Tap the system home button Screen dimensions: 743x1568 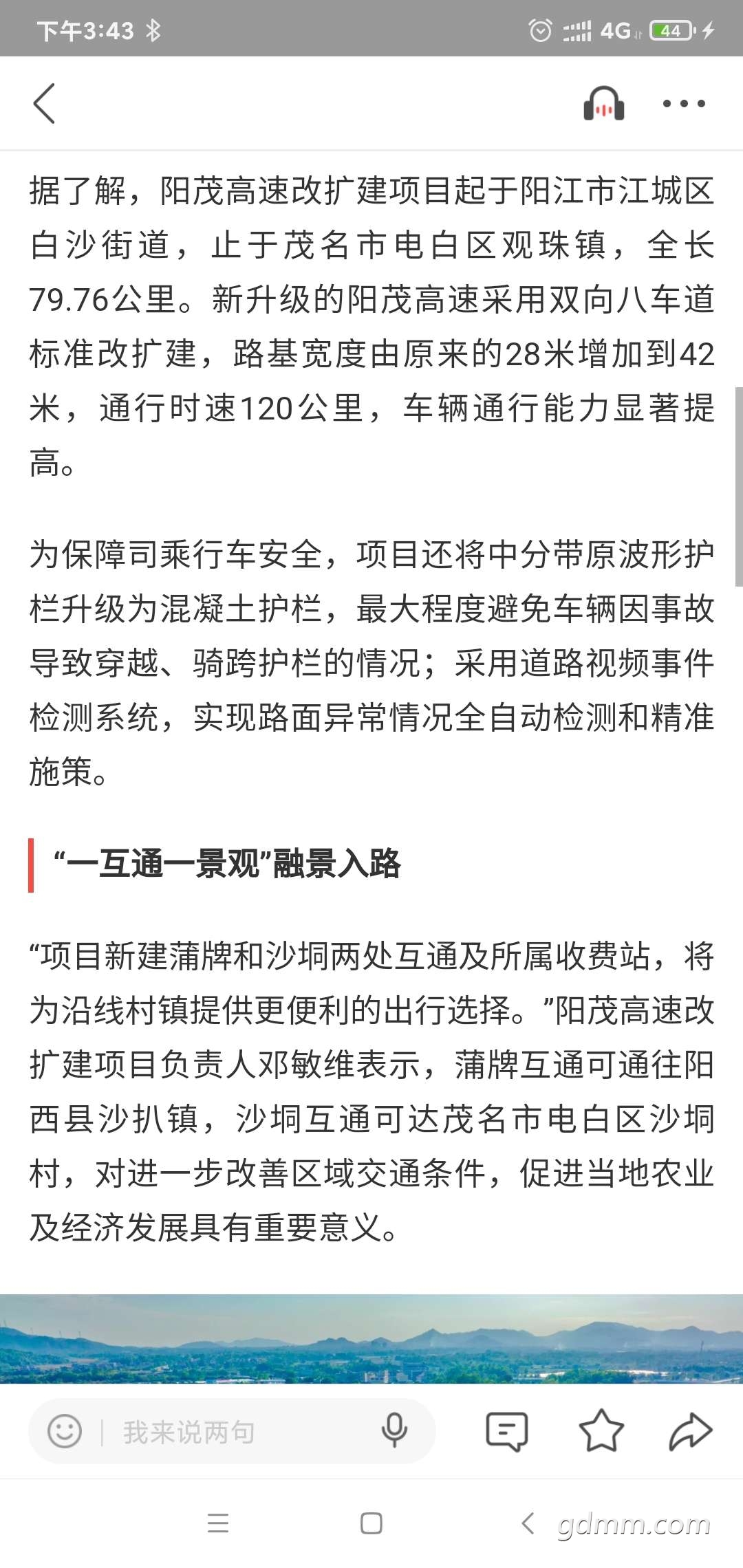(x=371, y=1523)
